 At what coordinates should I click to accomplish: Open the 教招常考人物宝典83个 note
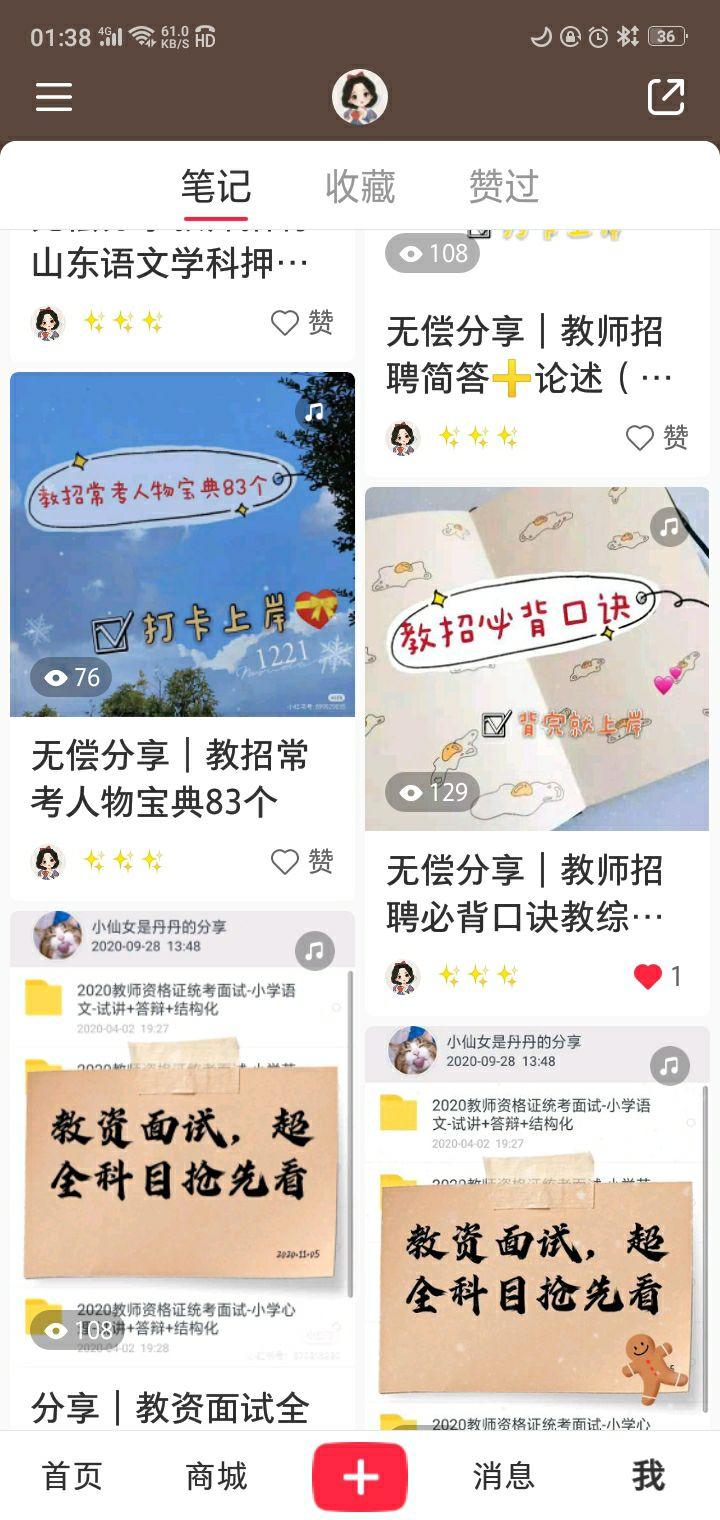(182, 545)
